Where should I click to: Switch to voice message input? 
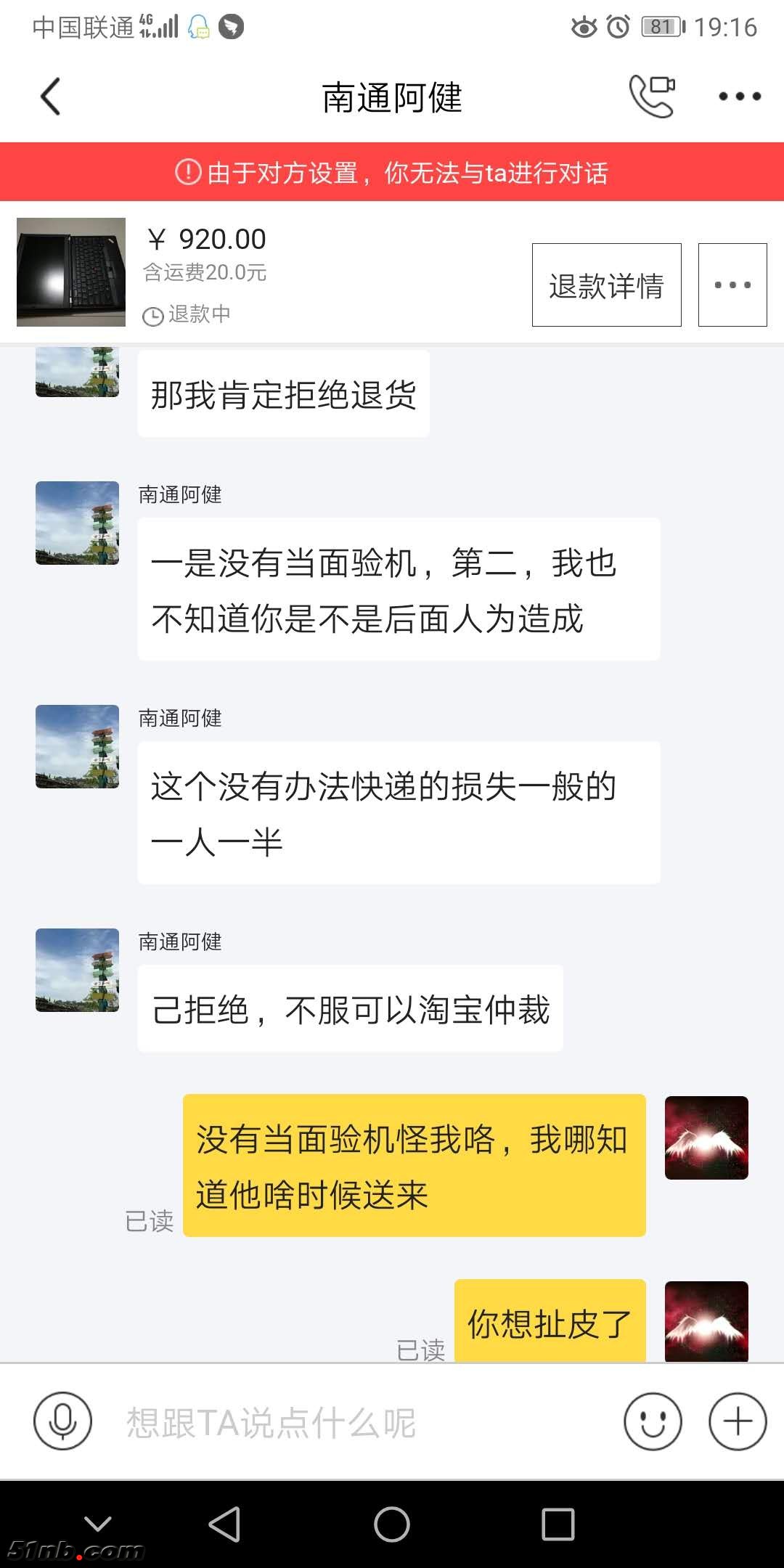pyautogui.click(x=62, y=1421)
